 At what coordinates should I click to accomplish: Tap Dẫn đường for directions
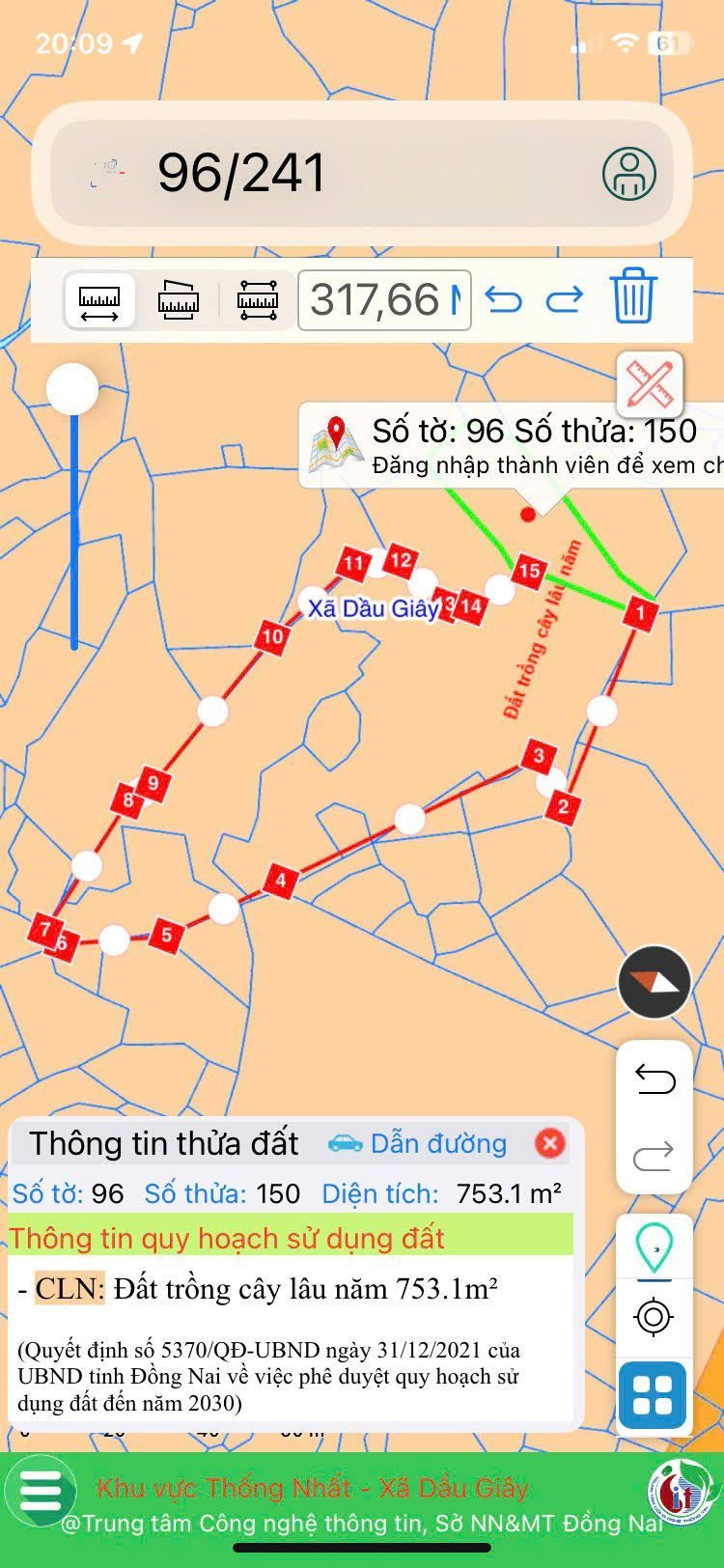pyautogui.click(x=417, y=1144)
